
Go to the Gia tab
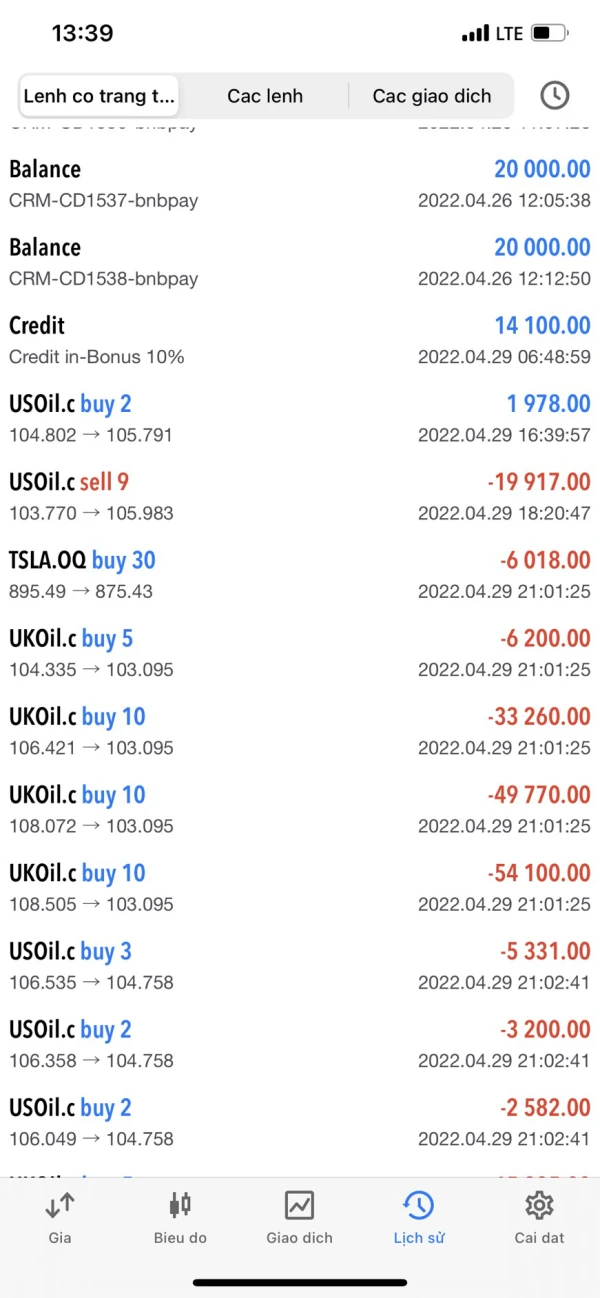point(60,1216)
